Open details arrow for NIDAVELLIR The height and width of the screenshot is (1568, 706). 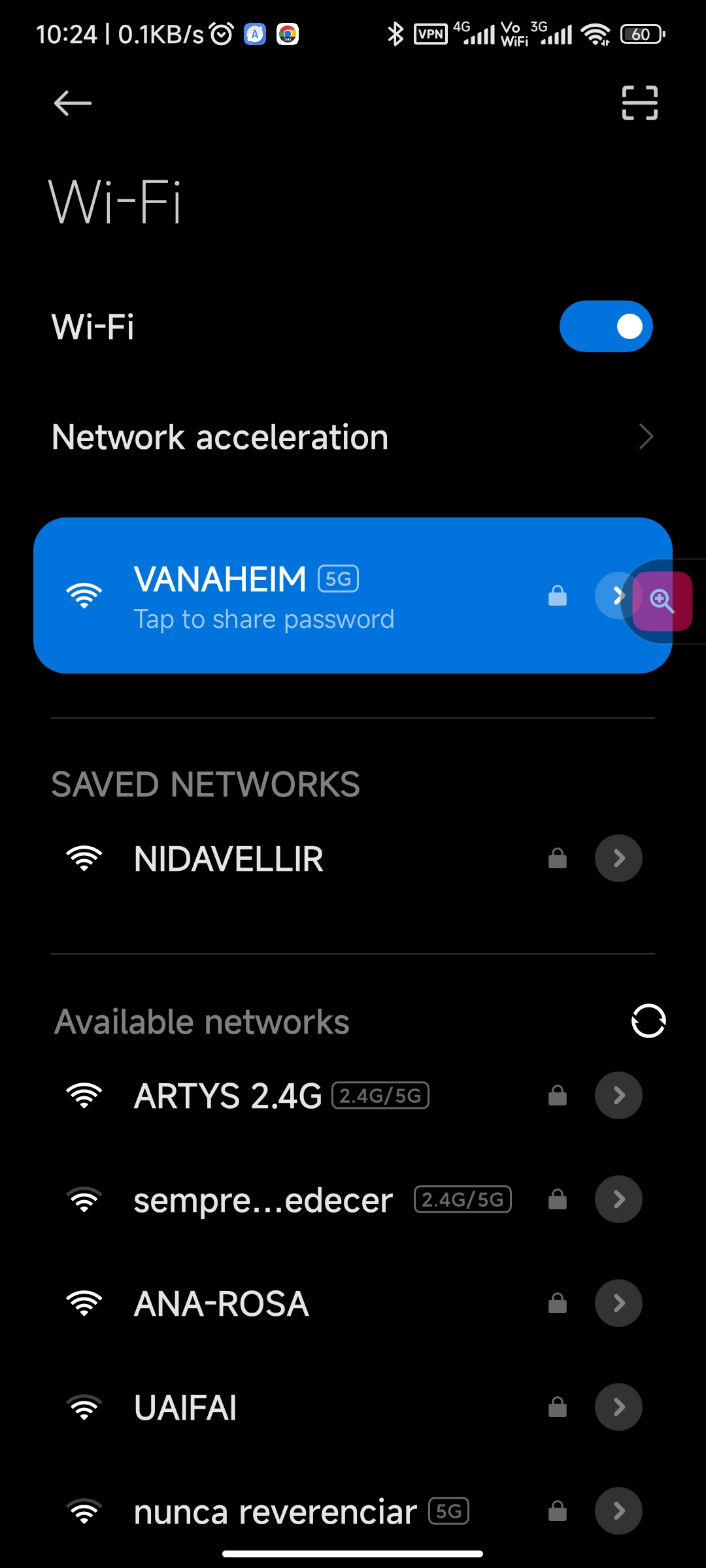coord(618,858)
